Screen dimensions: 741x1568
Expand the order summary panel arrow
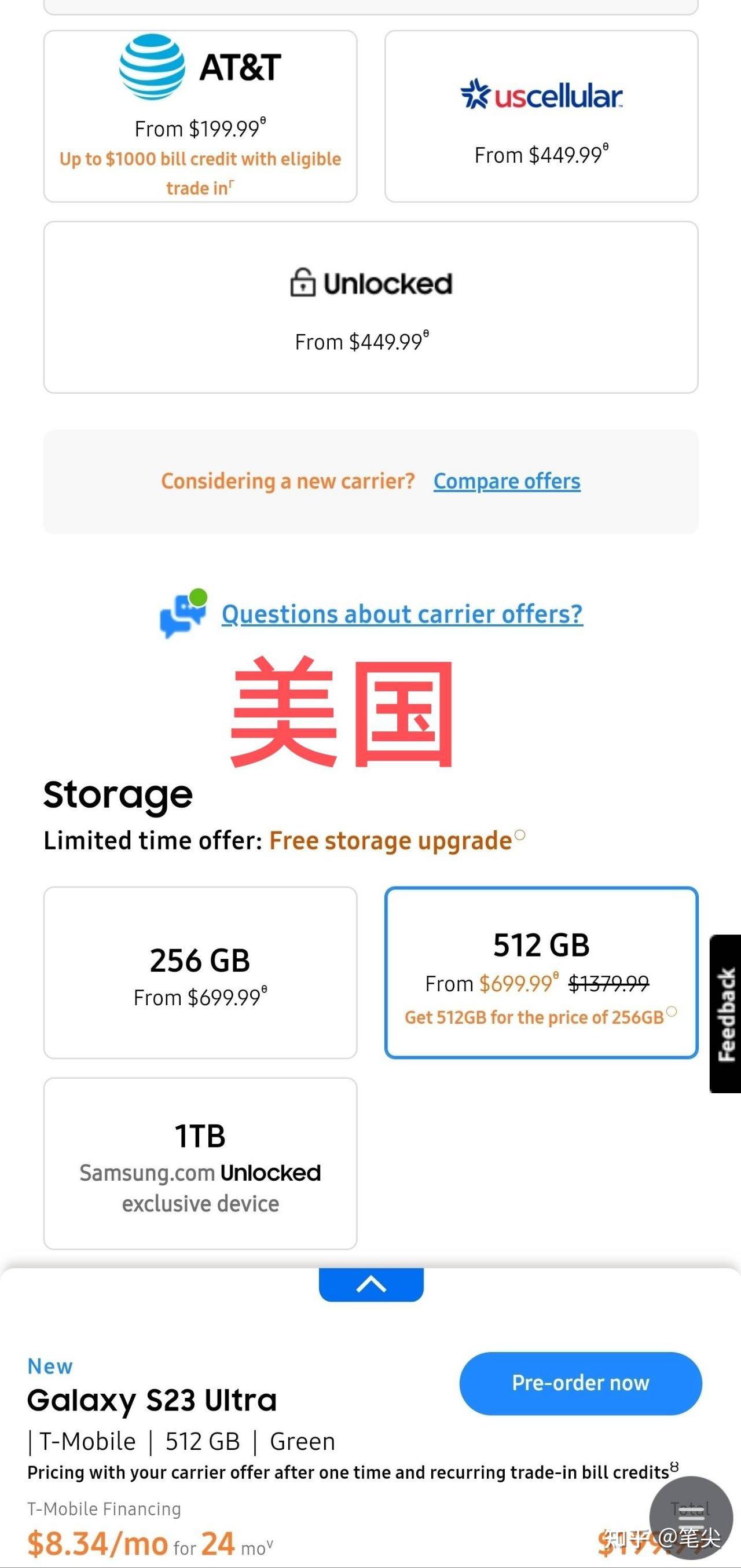[371, 1284]
